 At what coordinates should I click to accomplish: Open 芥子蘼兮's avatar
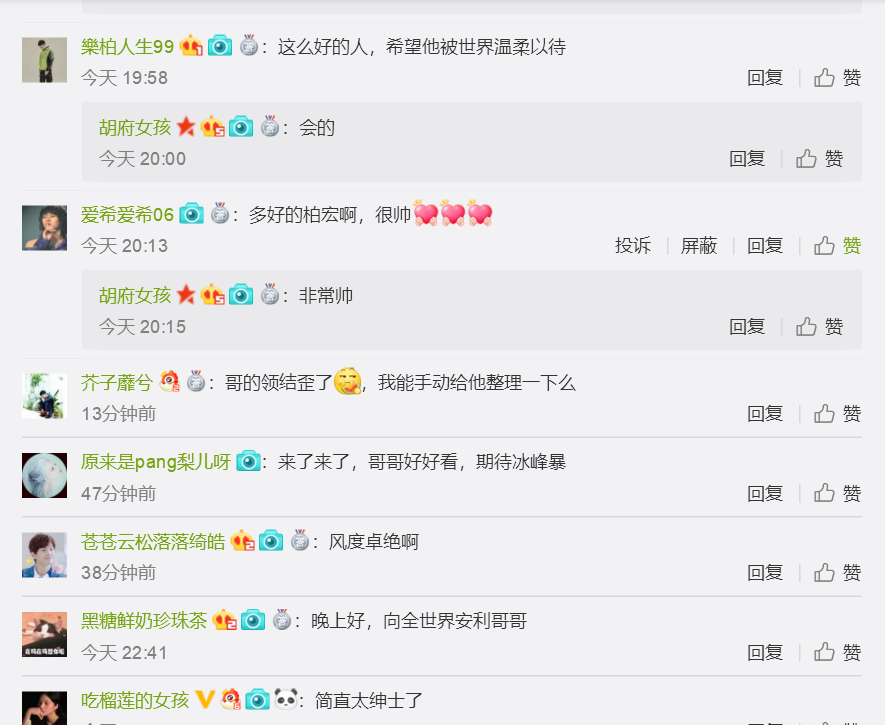pos(44,396)
